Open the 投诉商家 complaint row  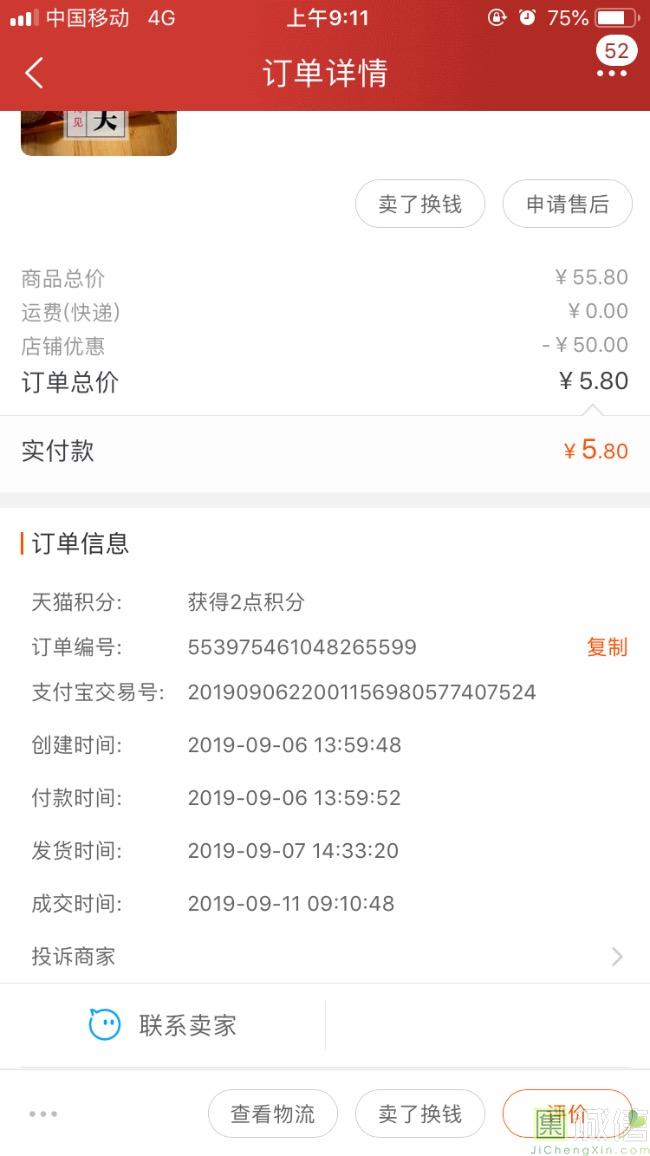click(325, 956)
